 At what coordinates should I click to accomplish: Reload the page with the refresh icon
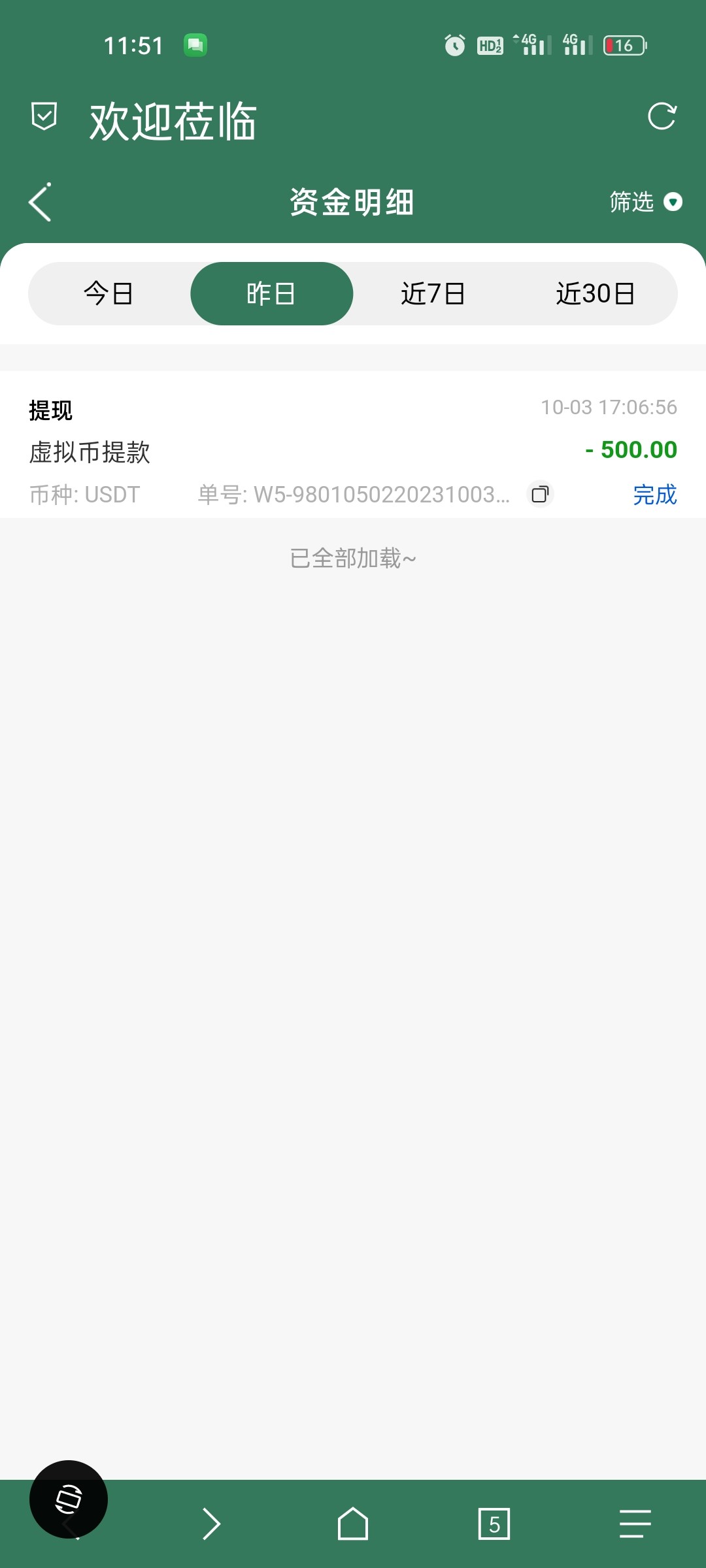(662, 117)
